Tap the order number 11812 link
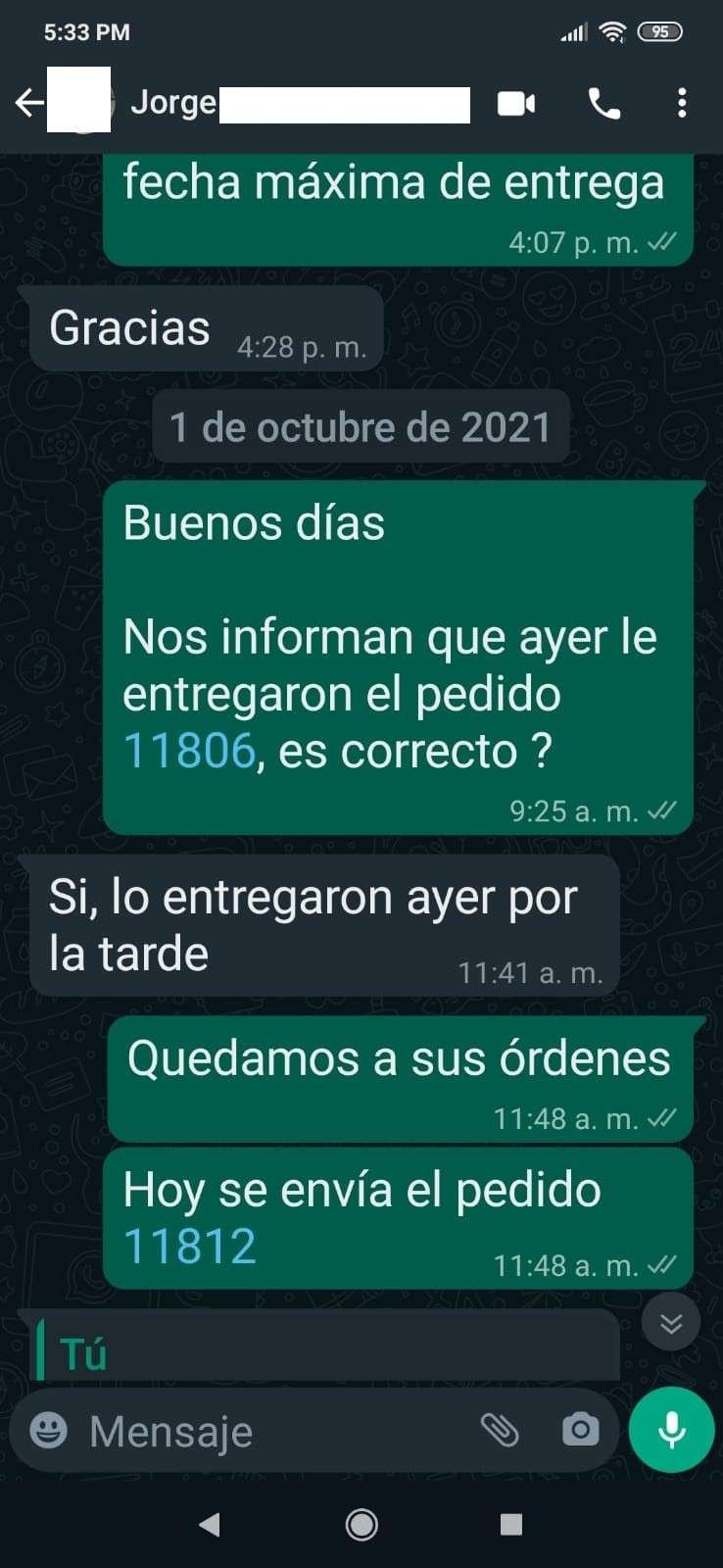Screen dimensions: 723x1568 coord(189,1246)
